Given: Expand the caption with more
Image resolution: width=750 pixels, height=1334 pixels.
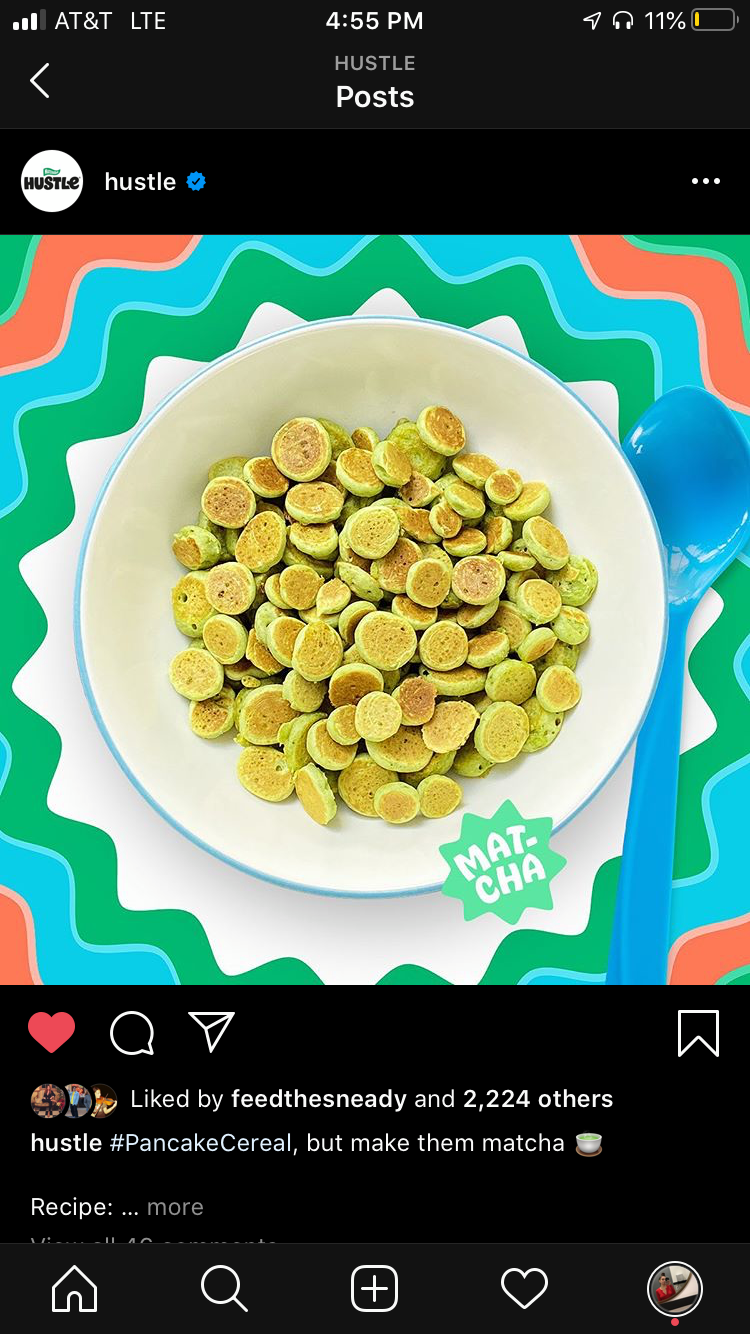Looking at the screenshot, I should click(175, 1207).
